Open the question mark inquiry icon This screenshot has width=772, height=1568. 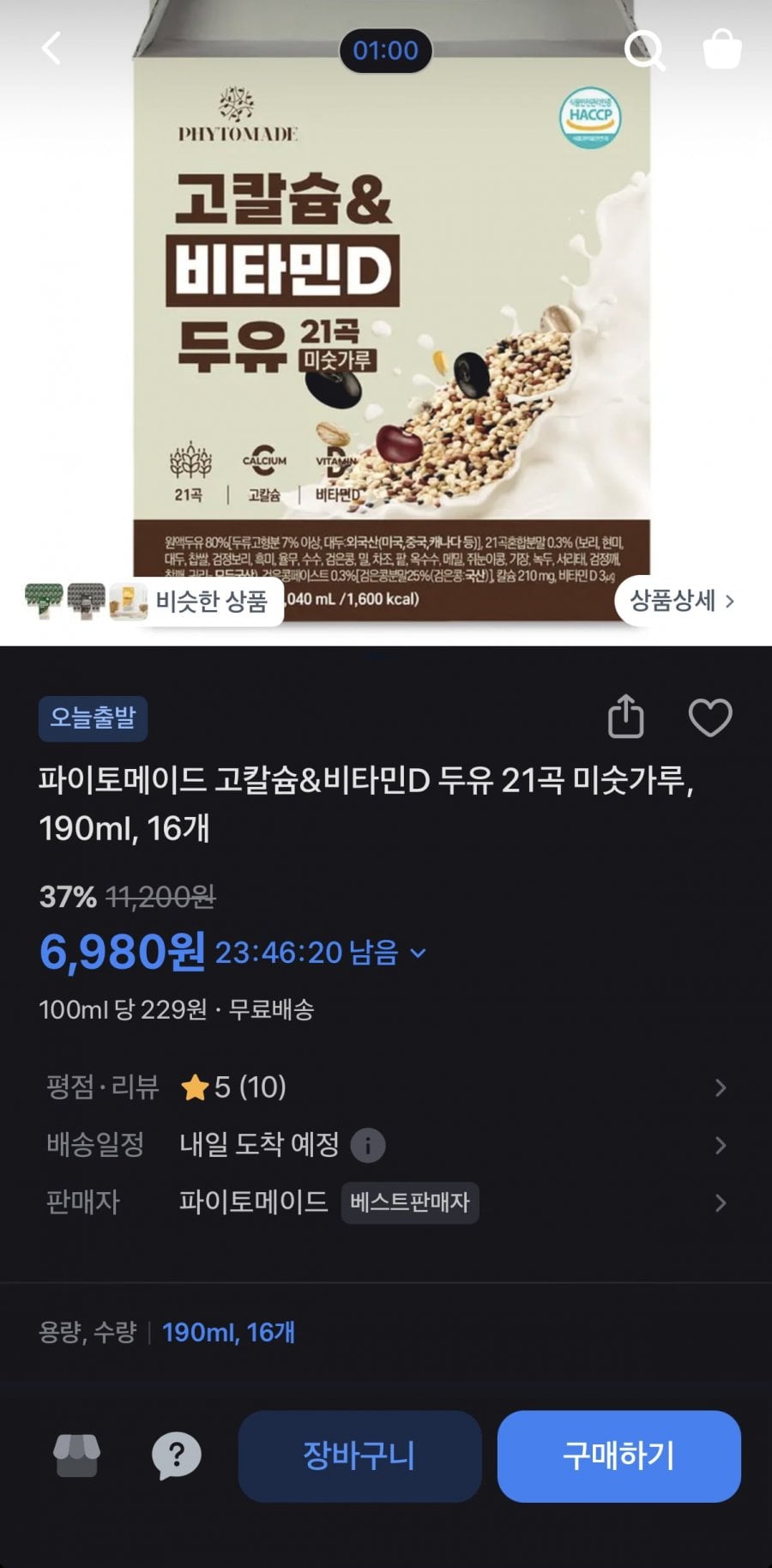[177, 1456]
